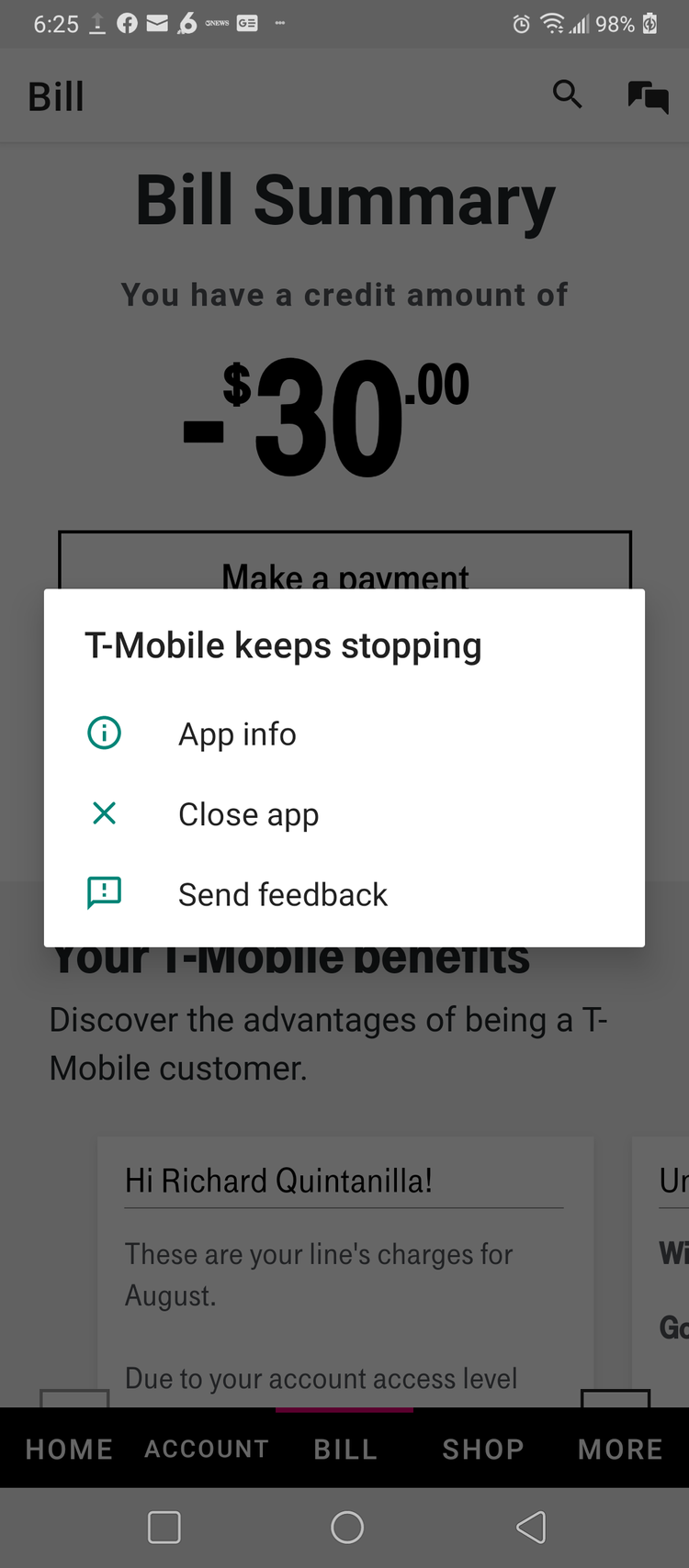Tap the Make a payment button

click(x=344, y=560)
